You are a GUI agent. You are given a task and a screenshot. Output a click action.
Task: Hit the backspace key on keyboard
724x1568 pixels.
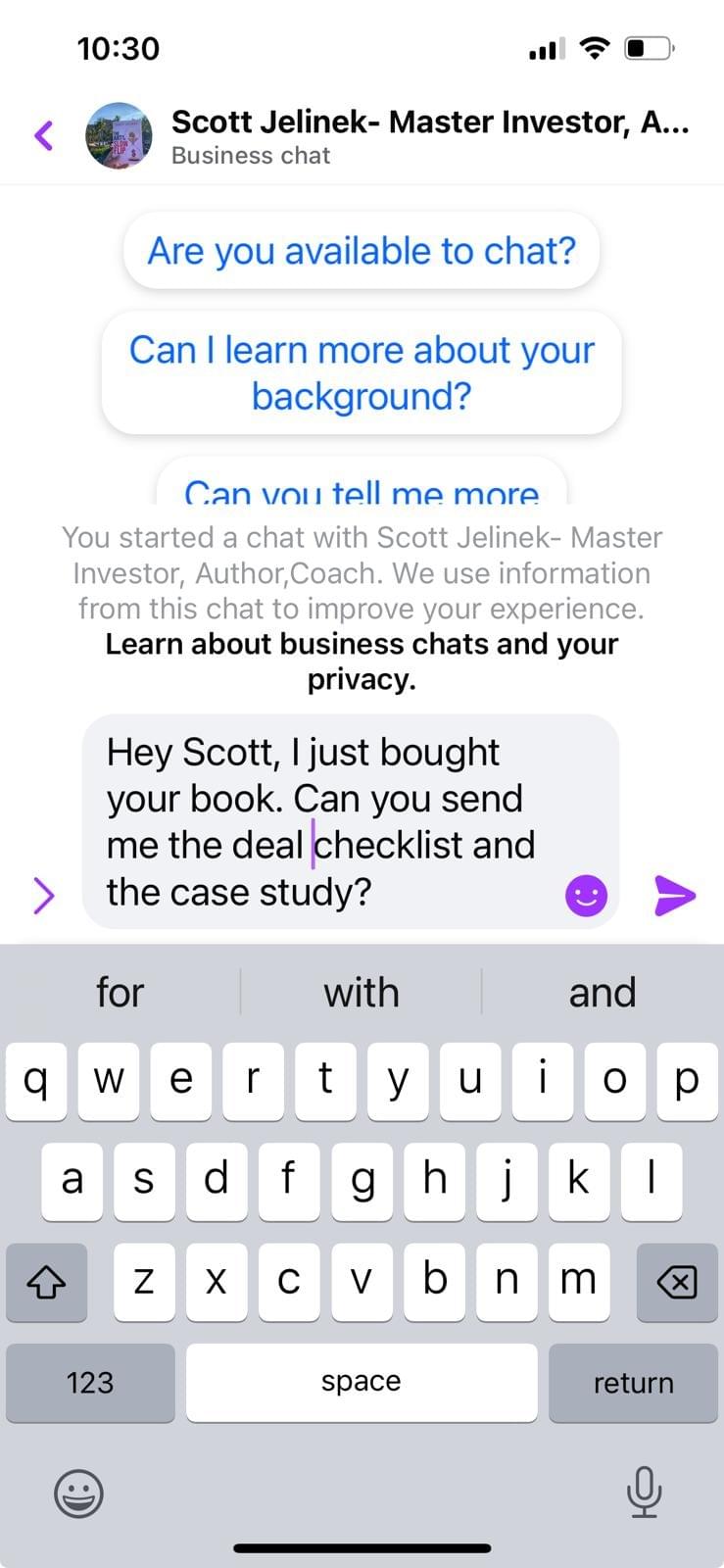677,1282
